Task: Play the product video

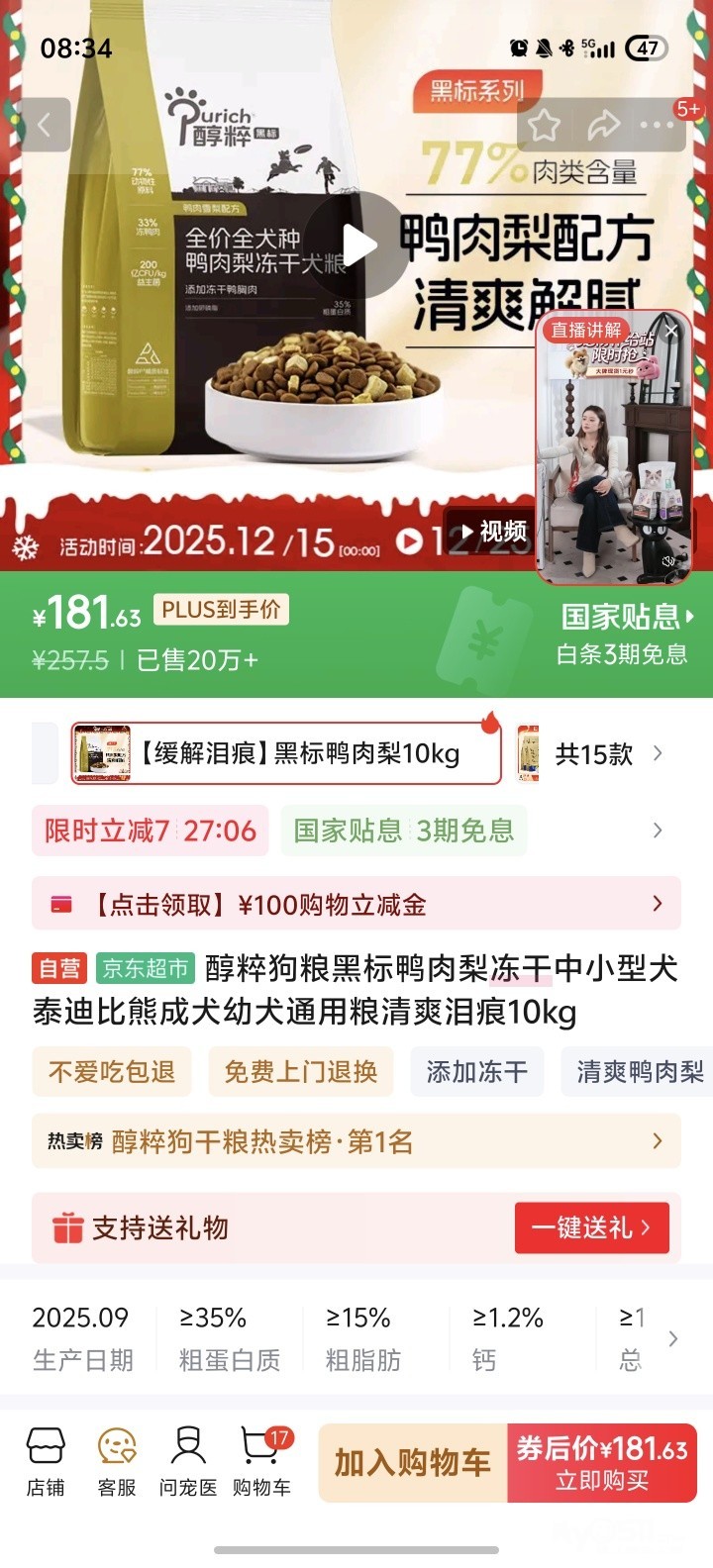Action: tap(356, 245)
